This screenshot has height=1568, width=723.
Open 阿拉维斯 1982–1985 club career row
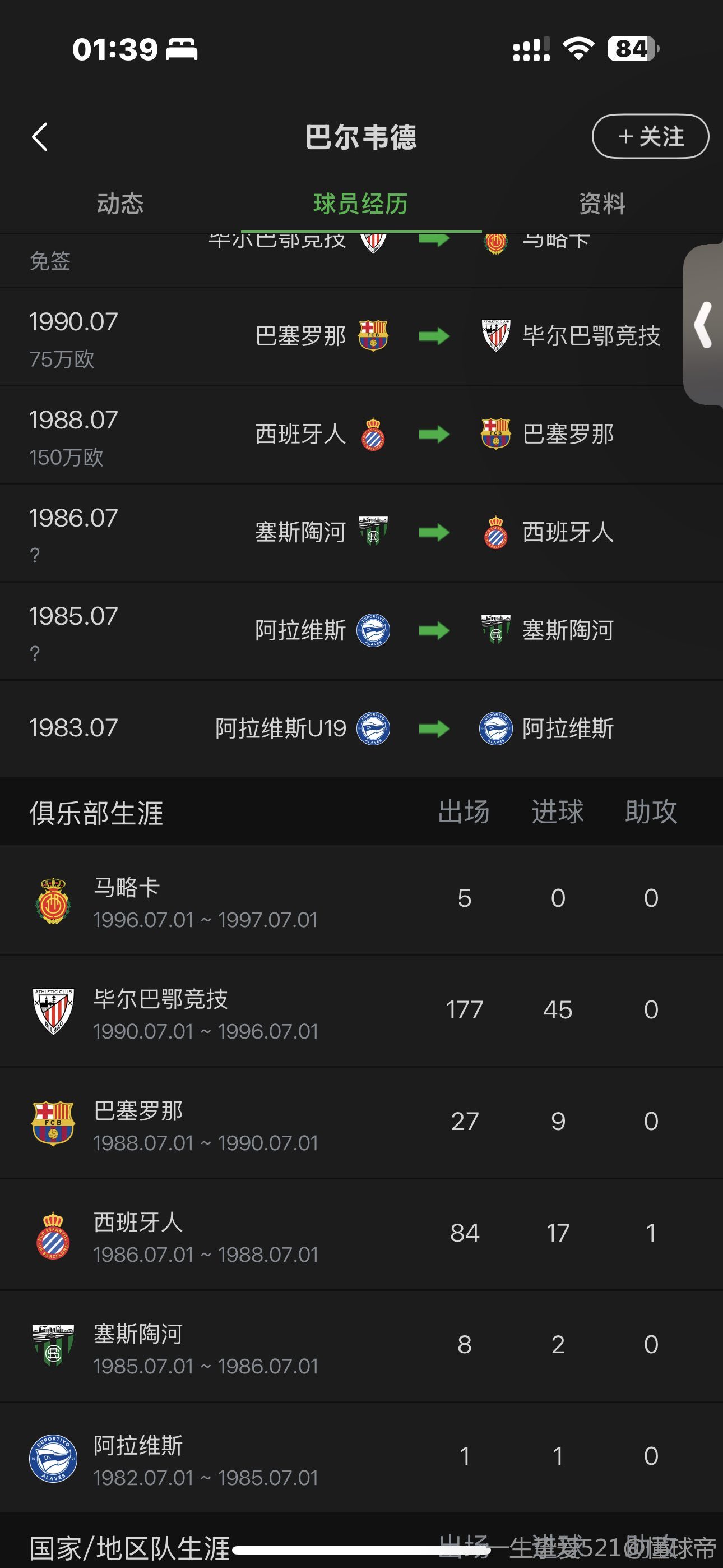361,1457
